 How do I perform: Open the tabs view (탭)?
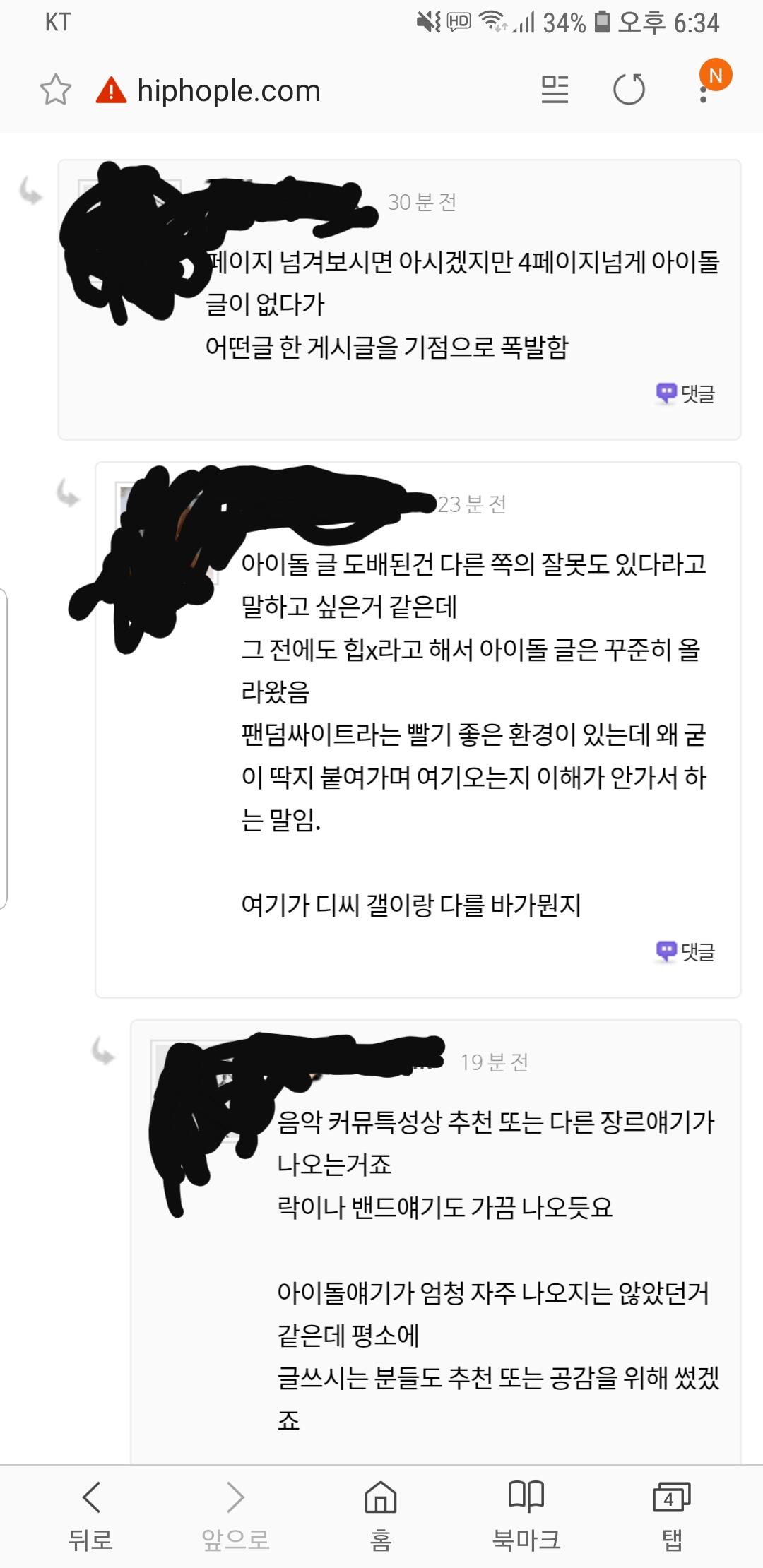pos(672,1516)
